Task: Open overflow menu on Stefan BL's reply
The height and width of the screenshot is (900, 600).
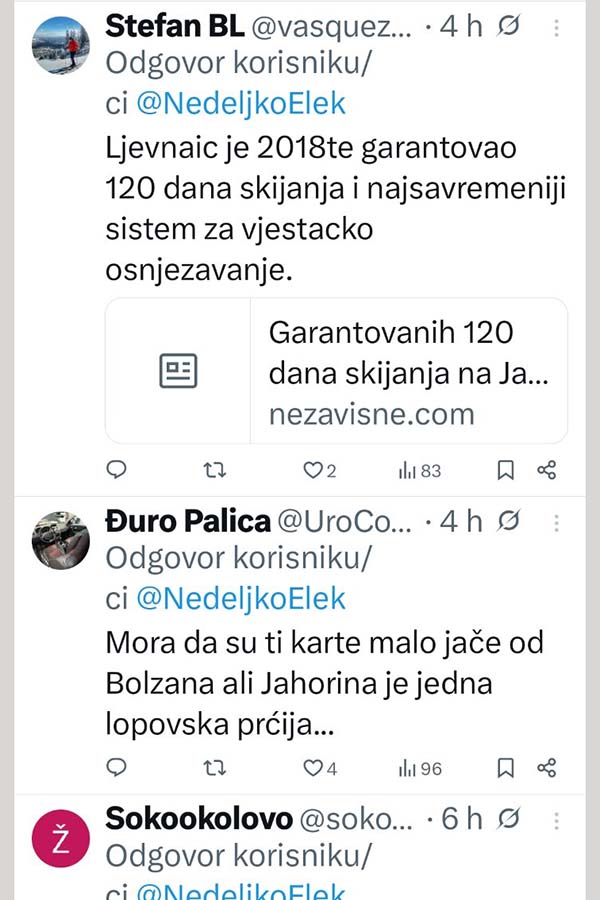Action: click(x=557, y=27)
